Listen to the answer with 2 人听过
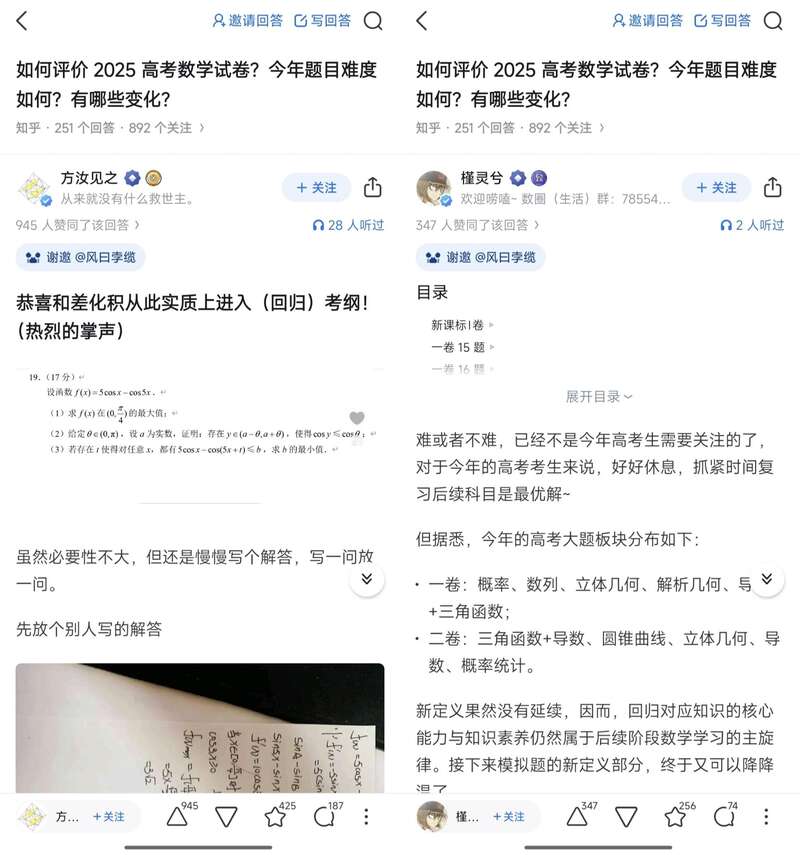 (x=752, y=225)
